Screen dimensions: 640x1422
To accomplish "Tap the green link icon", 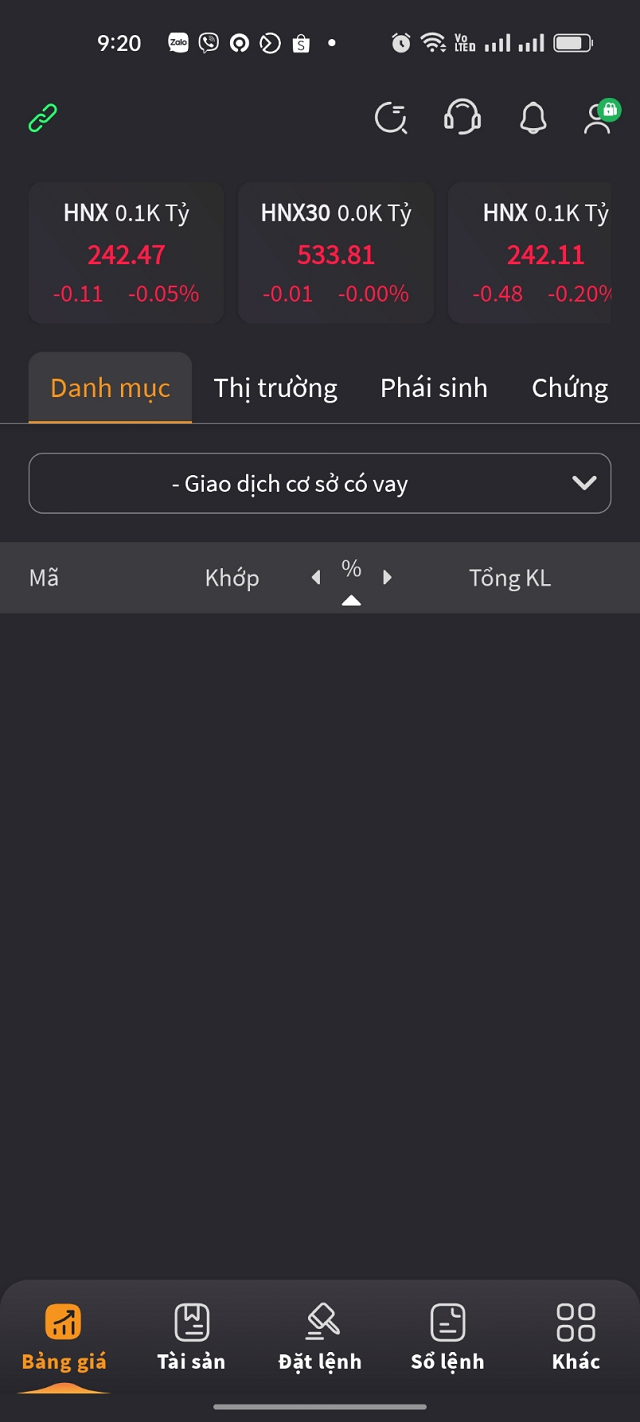I will click(42, 119).
